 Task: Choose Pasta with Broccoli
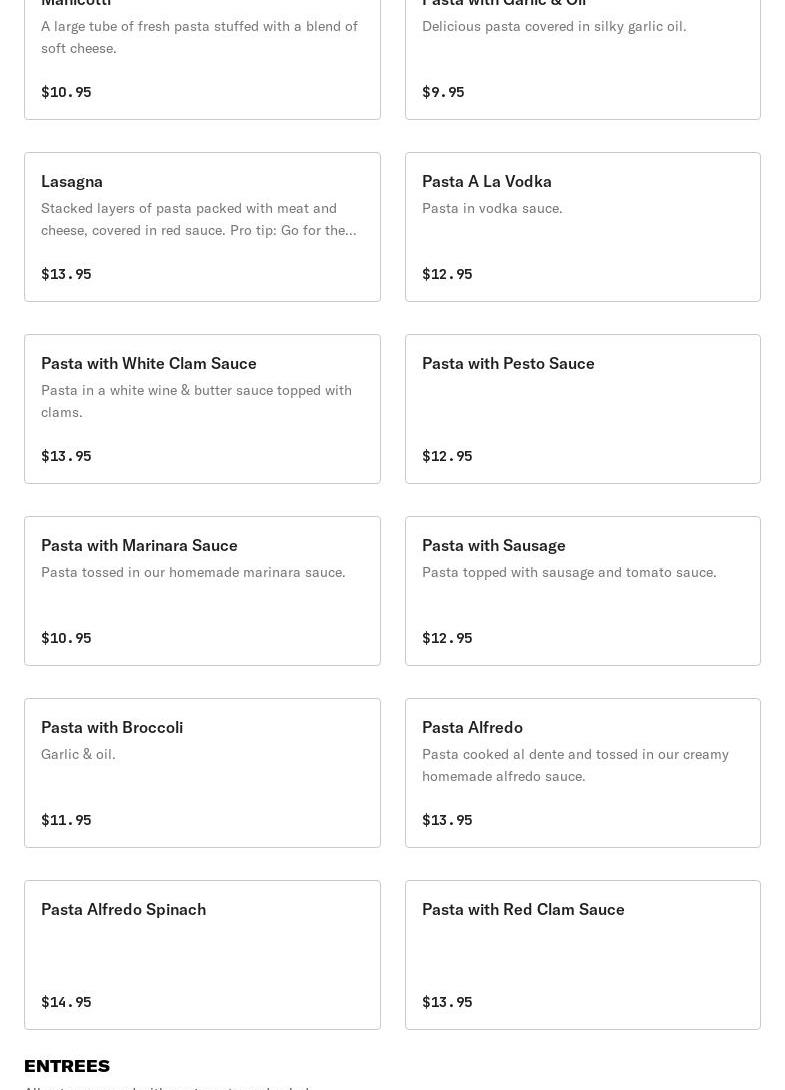coord(202,773)
